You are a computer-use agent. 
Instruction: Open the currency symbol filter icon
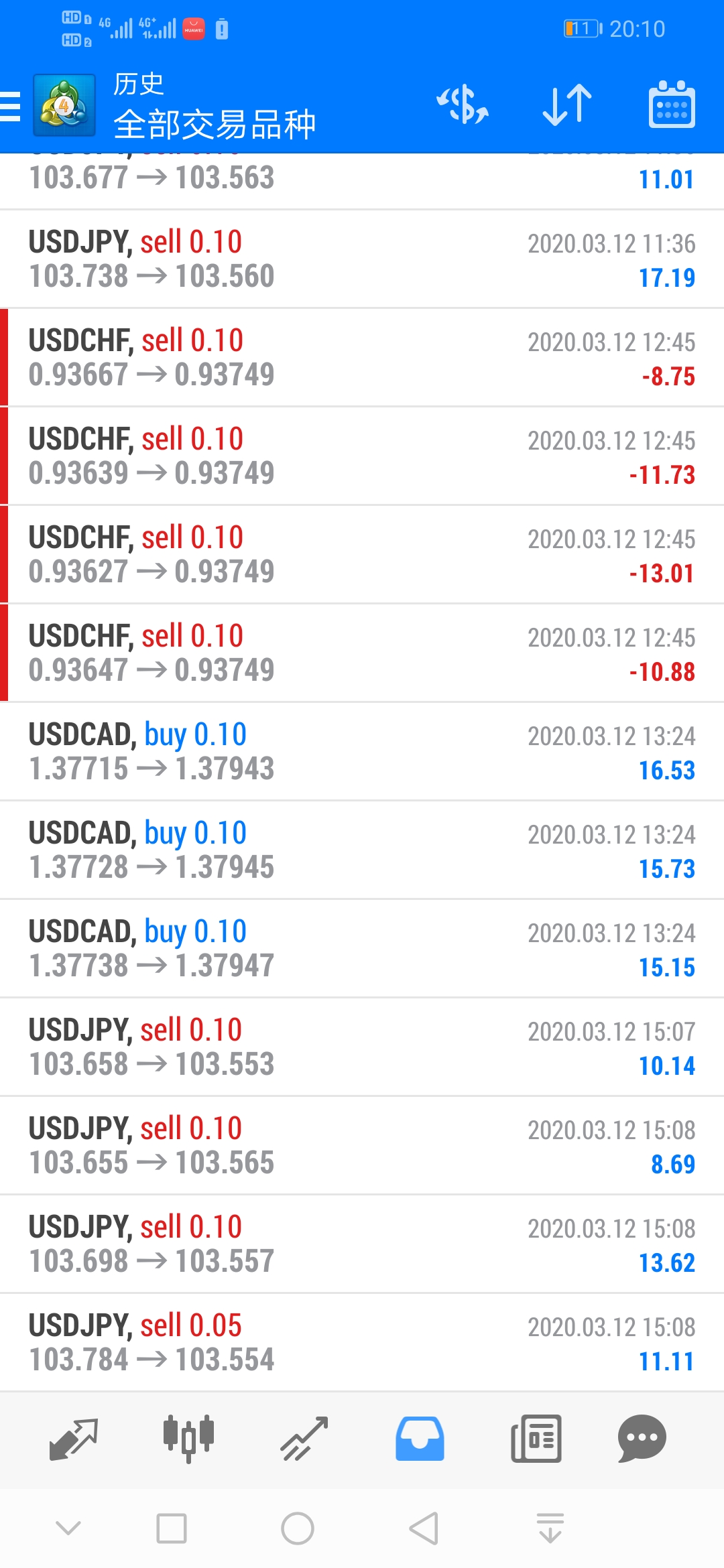(x=463, y=105)
